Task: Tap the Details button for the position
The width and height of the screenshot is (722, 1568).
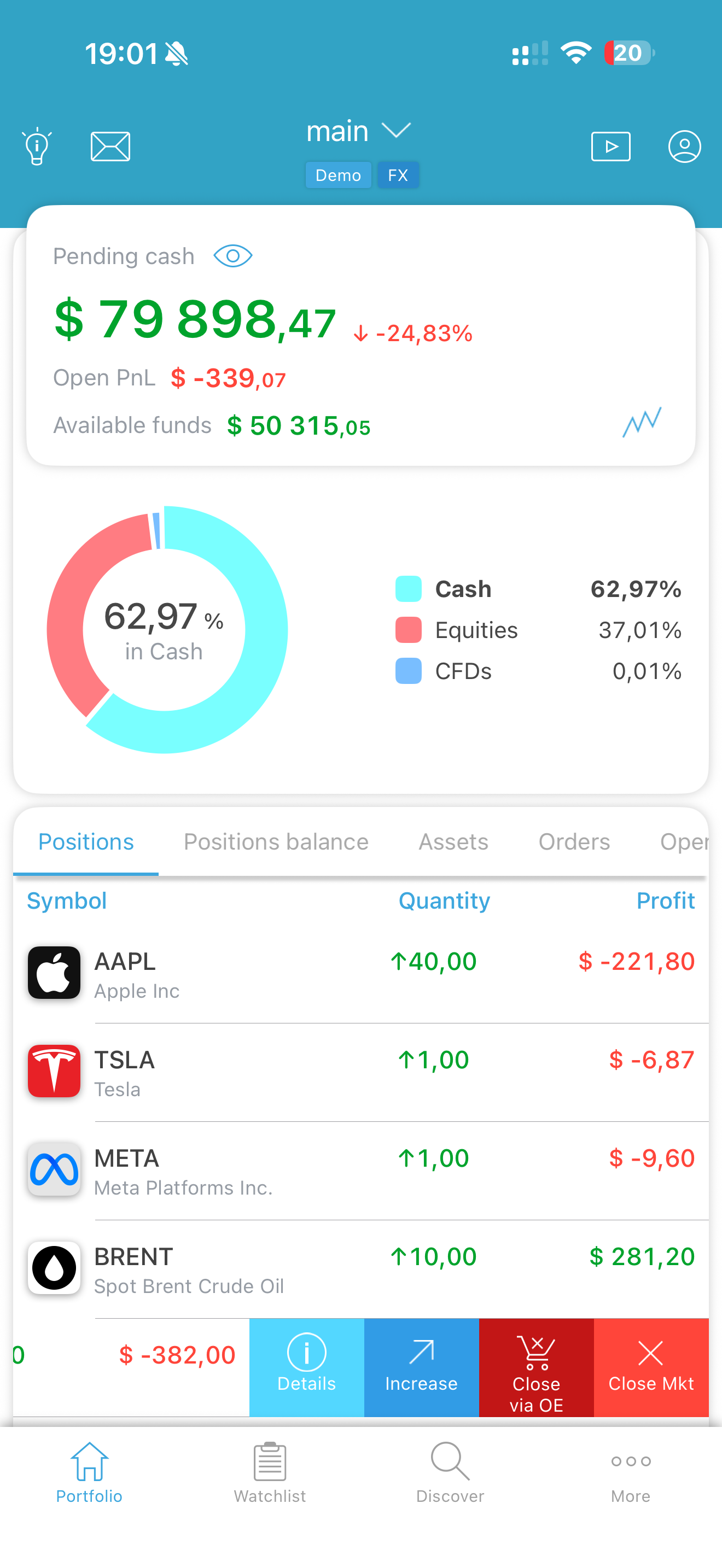Action: coord(306,1367)
